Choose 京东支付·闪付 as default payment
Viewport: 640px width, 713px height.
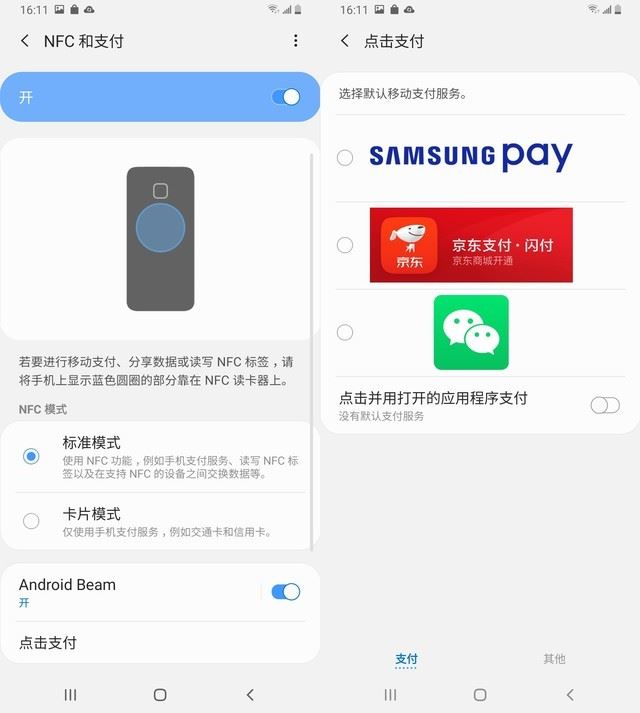coord(345,245)
